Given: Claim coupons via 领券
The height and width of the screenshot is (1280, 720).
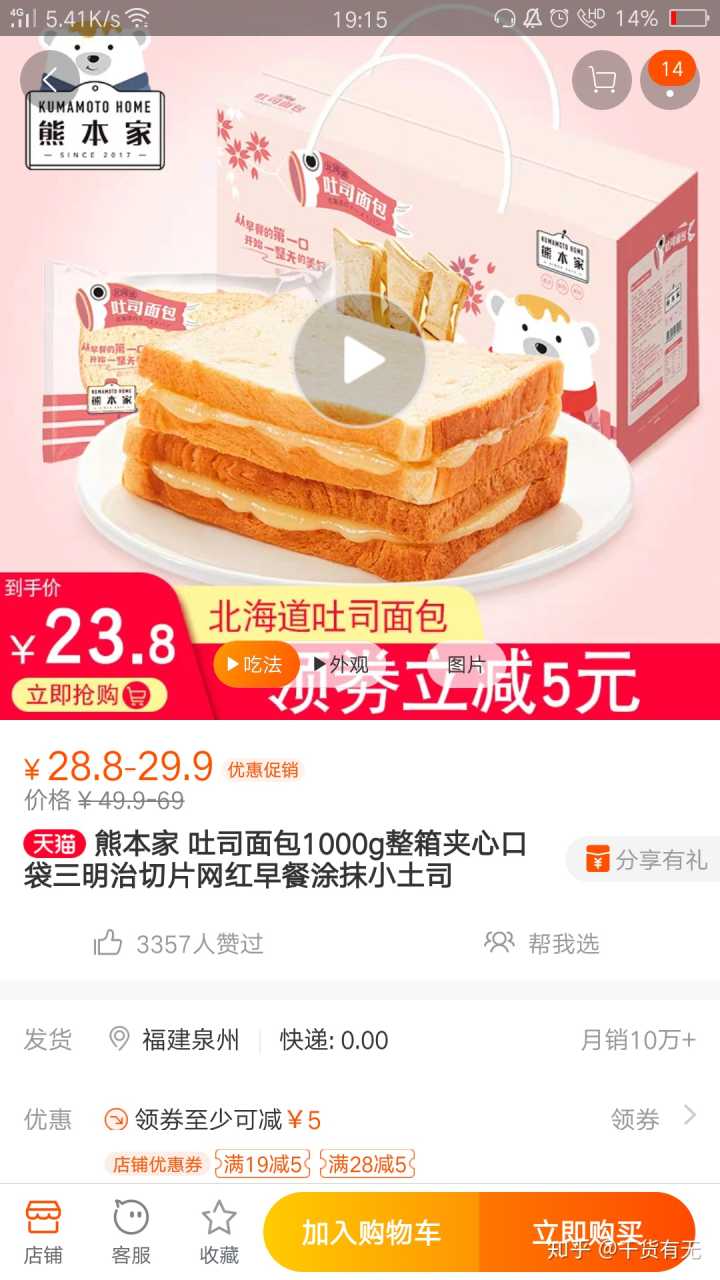Looking at the screenshot, I should pos(652,1118).
